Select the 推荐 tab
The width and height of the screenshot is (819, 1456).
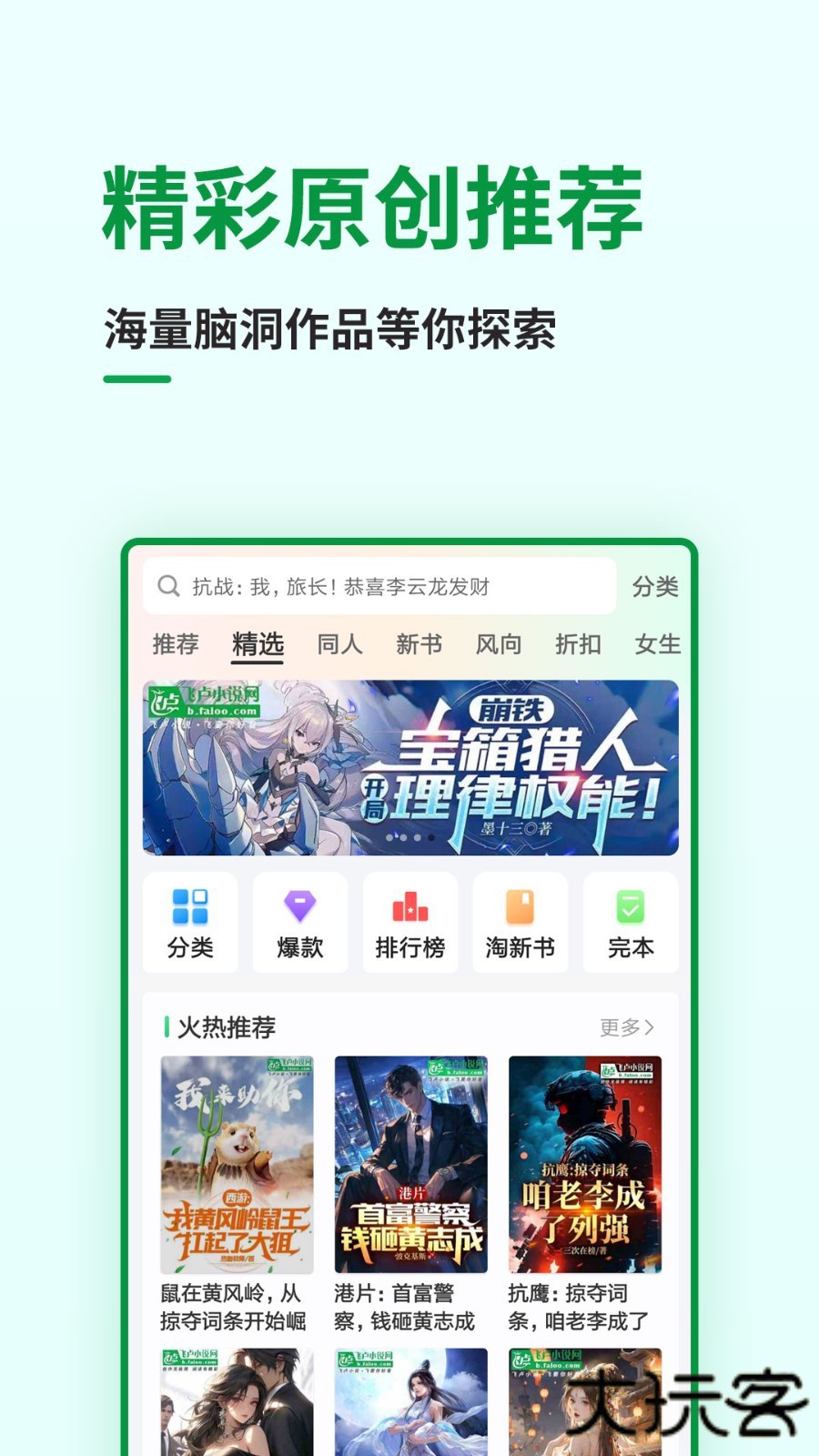pos(176,644)
